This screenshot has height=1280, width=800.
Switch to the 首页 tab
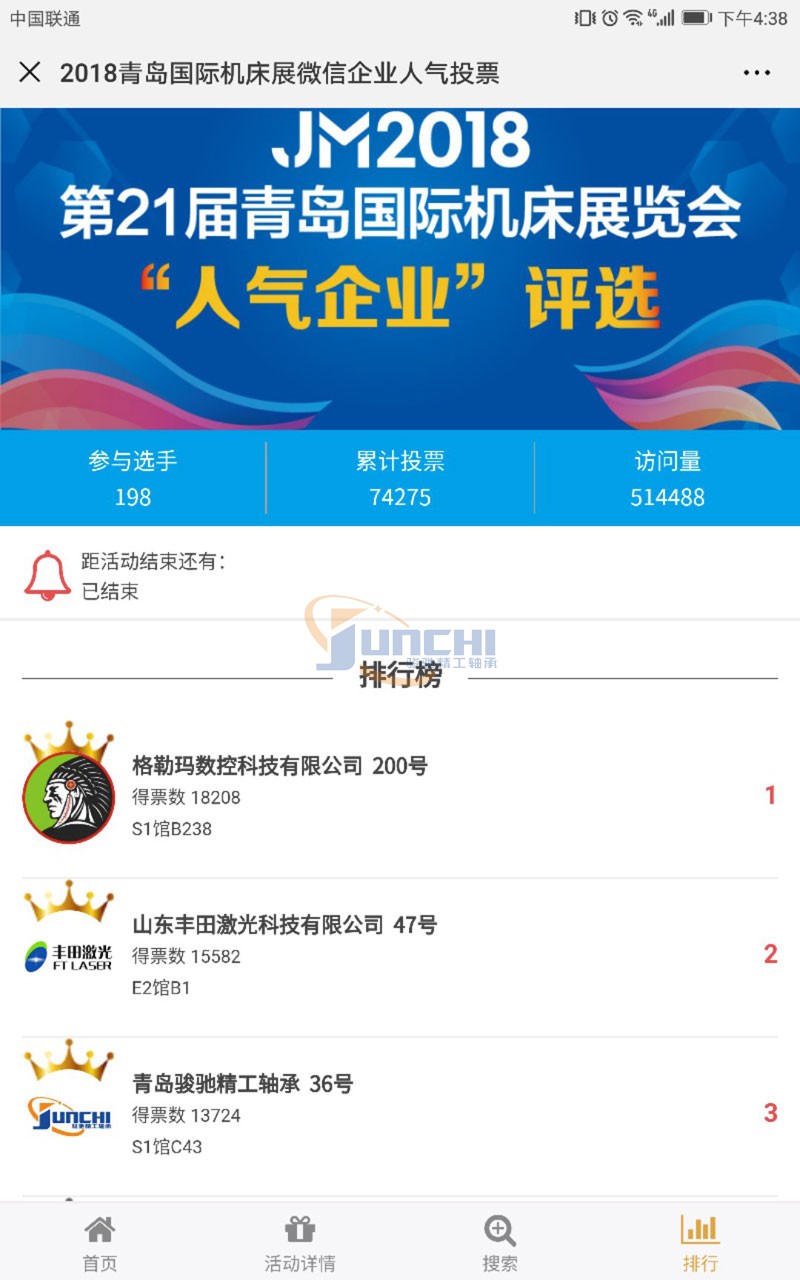click(100, 1243)
